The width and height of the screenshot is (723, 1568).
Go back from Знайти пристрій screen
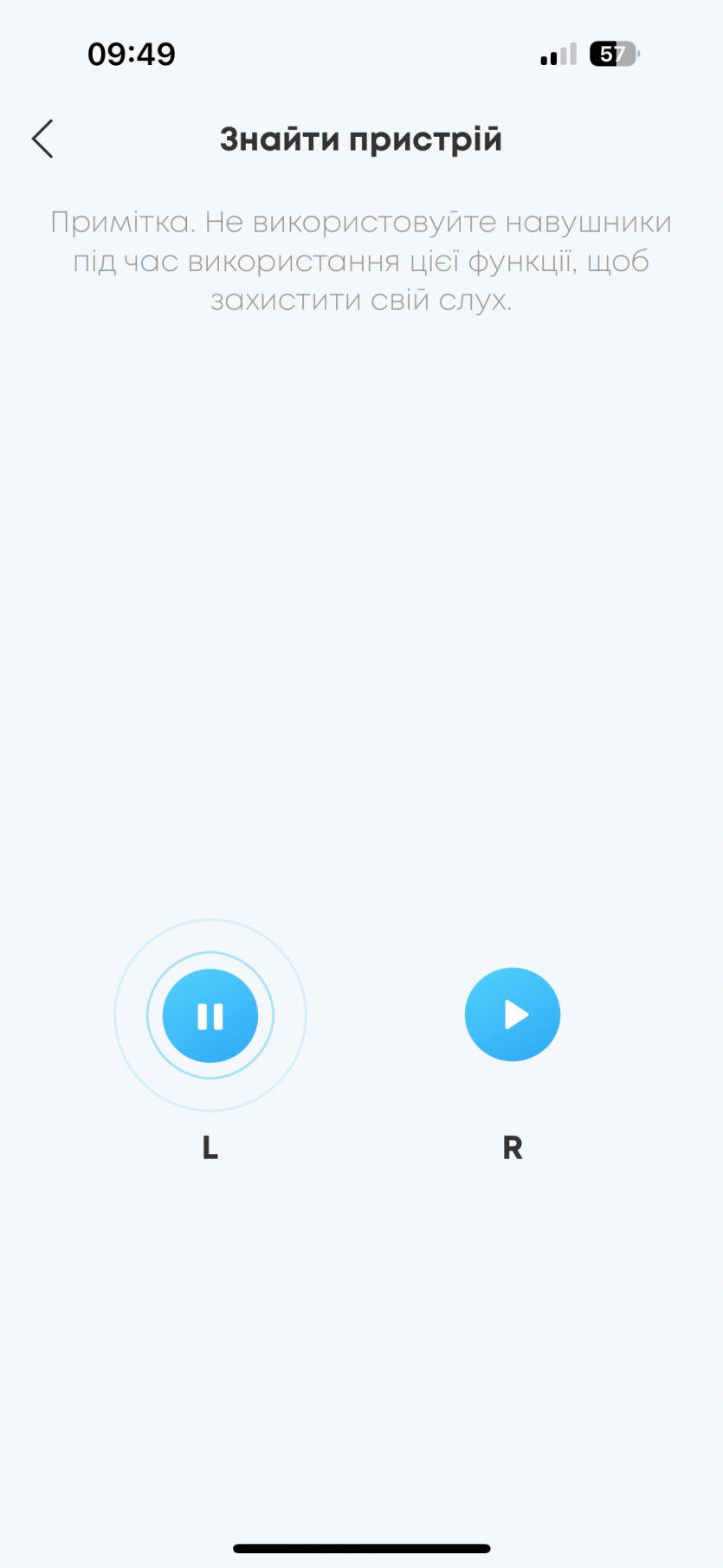click(x=42, y=139)
